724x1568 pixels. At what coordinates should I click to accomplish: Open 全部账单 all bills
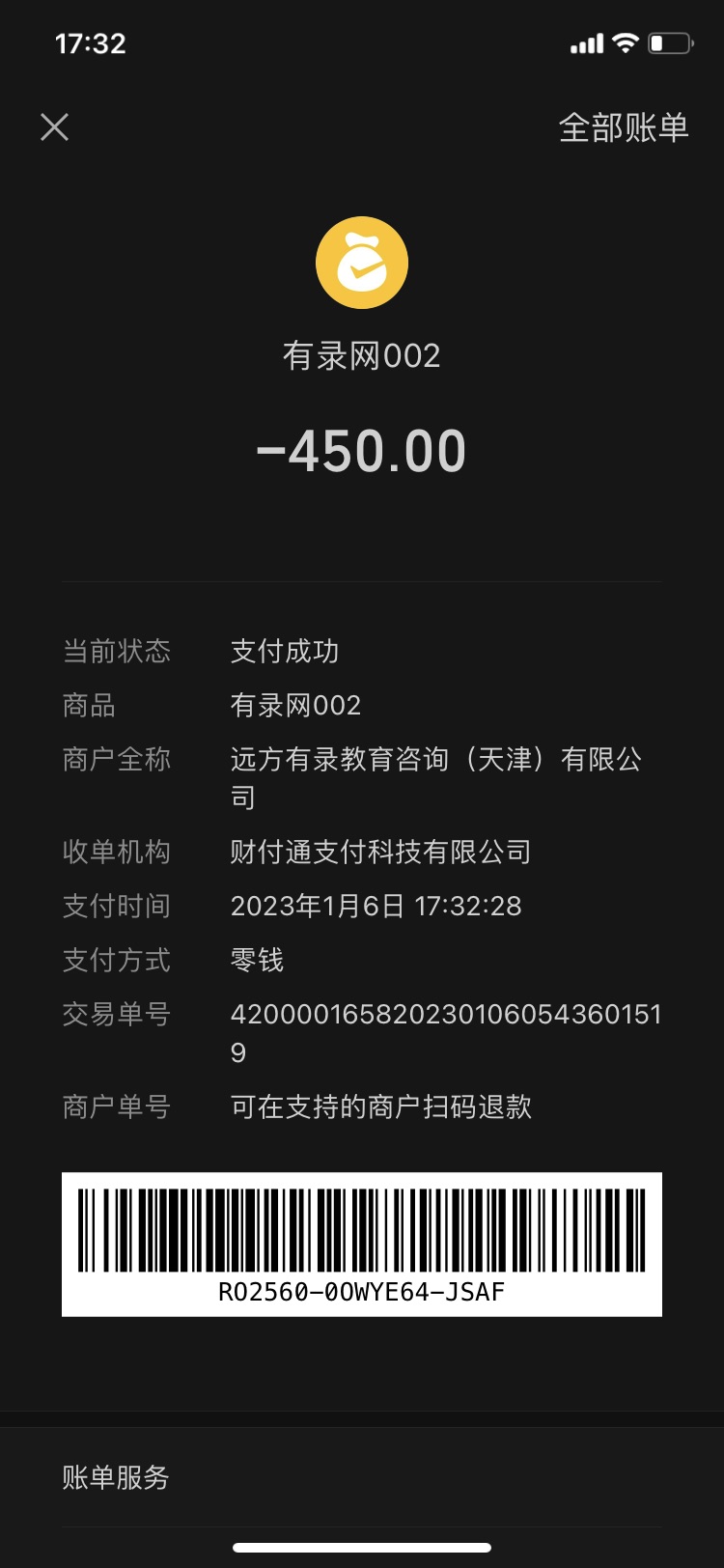[x=623, y=127]
